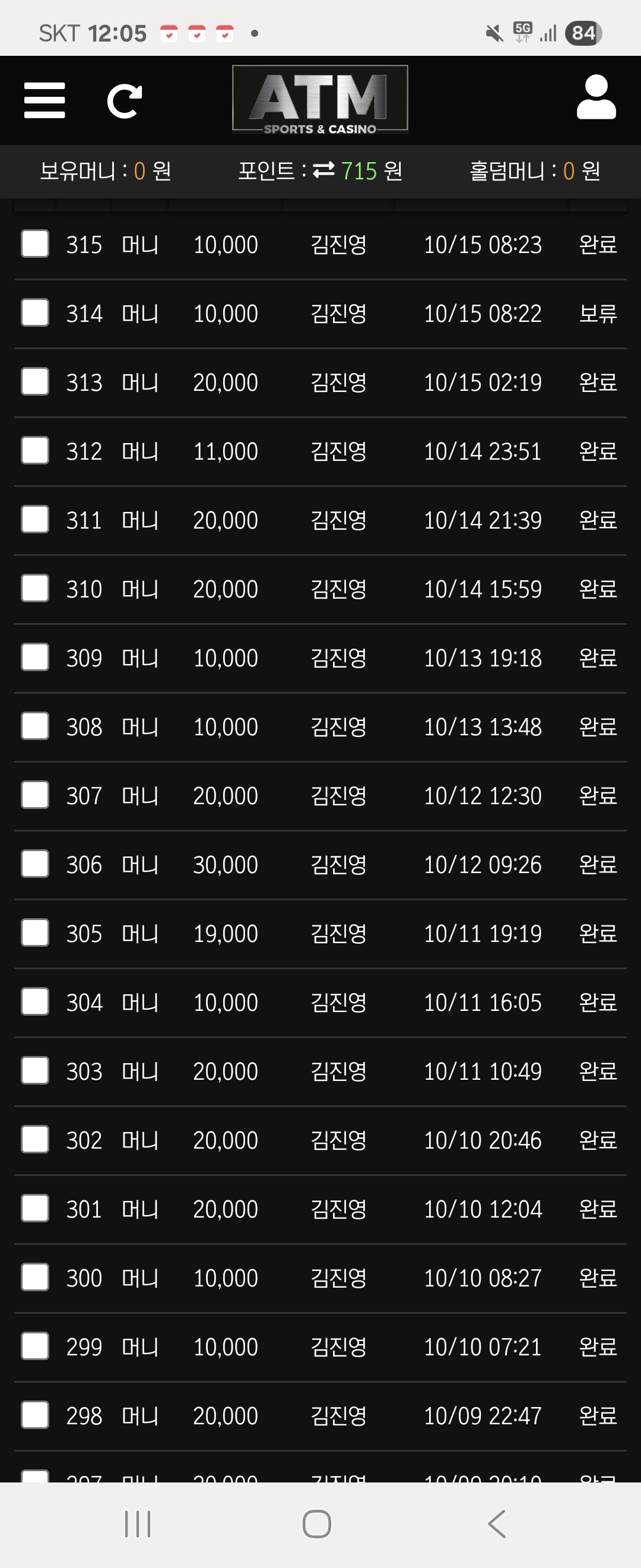
Task: Select entry 311 checkbox
Action: (x=35, y=519)
